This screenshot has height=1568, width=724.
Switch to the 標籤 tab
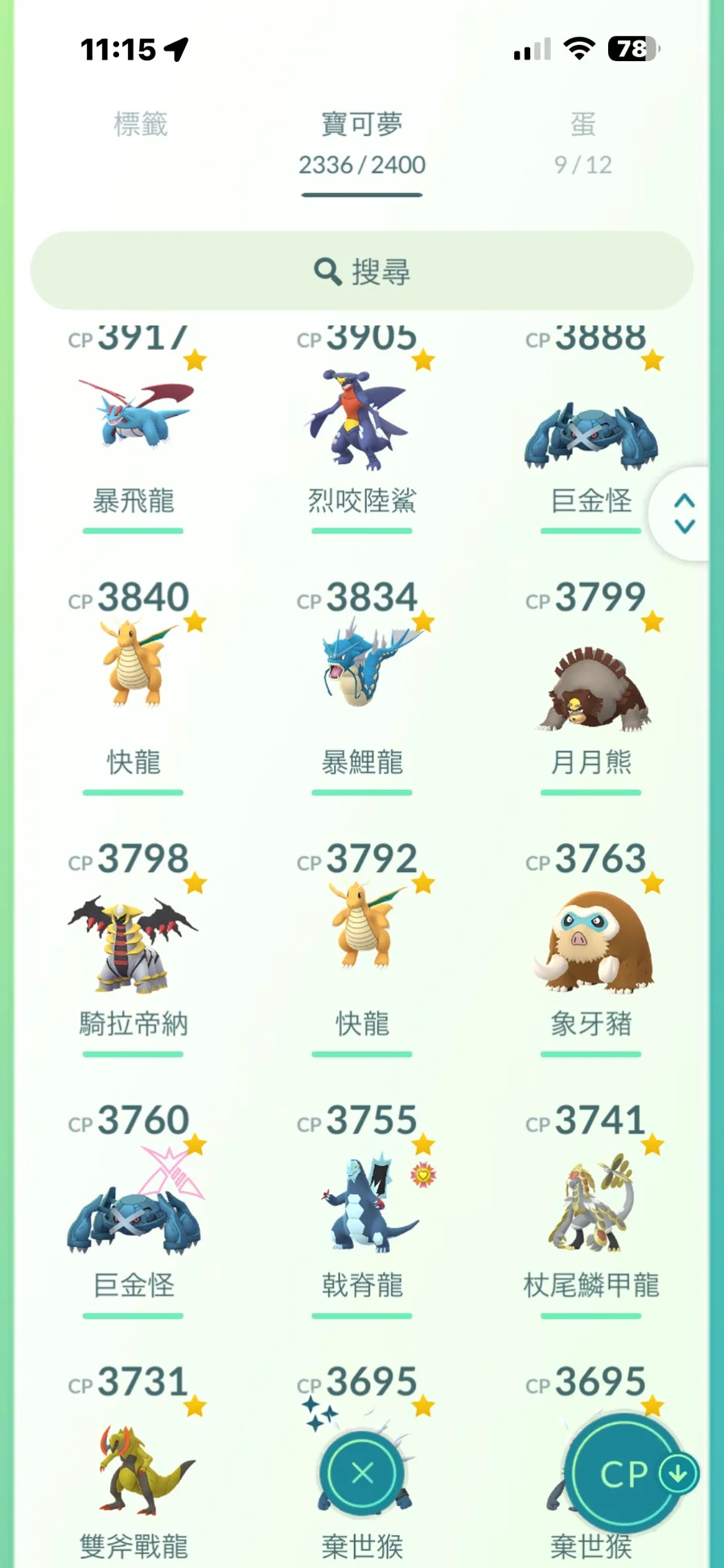(140, 126)
